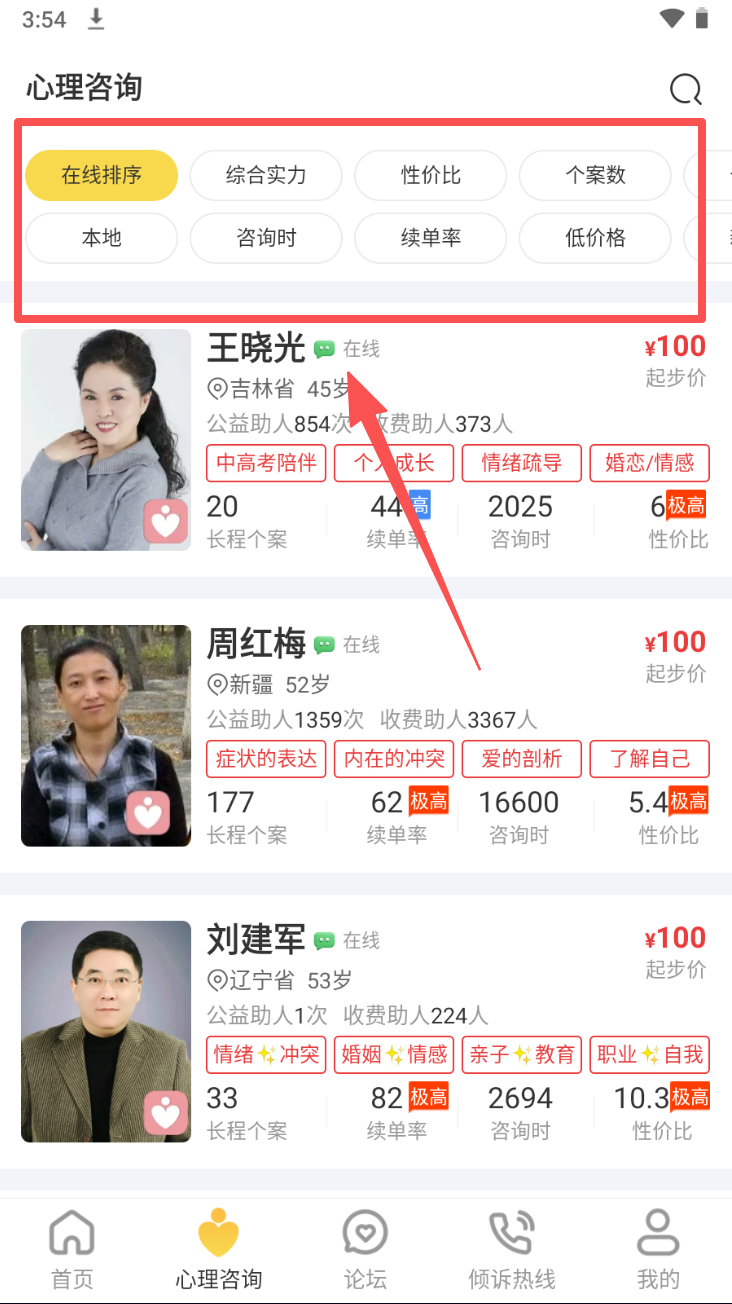This screenshot has width=732, height=1304.
Task: Switch to the 我的 tab
Action: coord(658,1250)
